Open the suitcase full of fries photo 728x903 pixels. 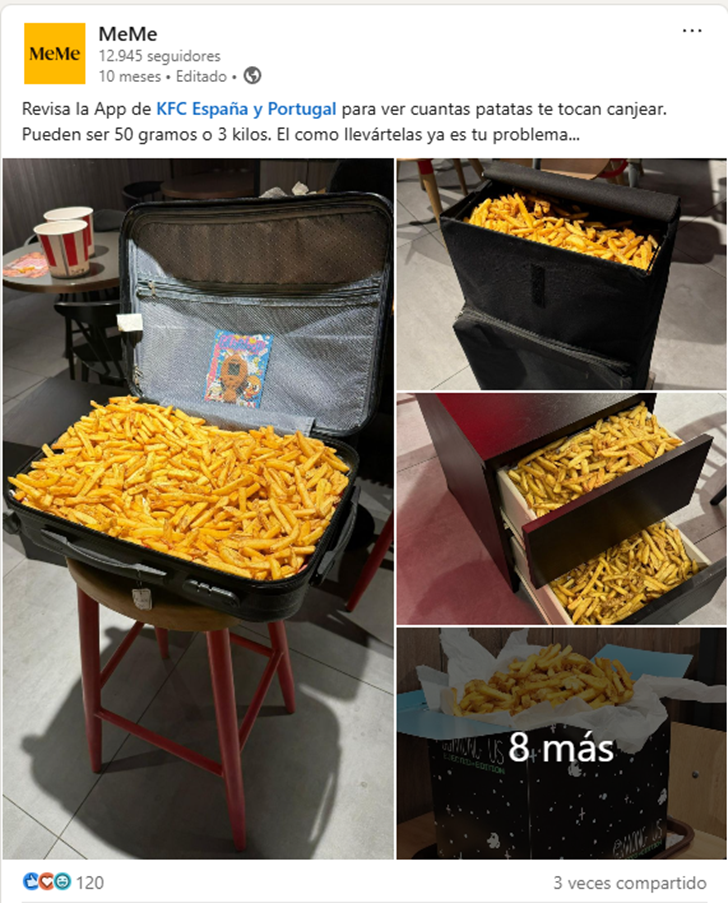coord(198,509)
